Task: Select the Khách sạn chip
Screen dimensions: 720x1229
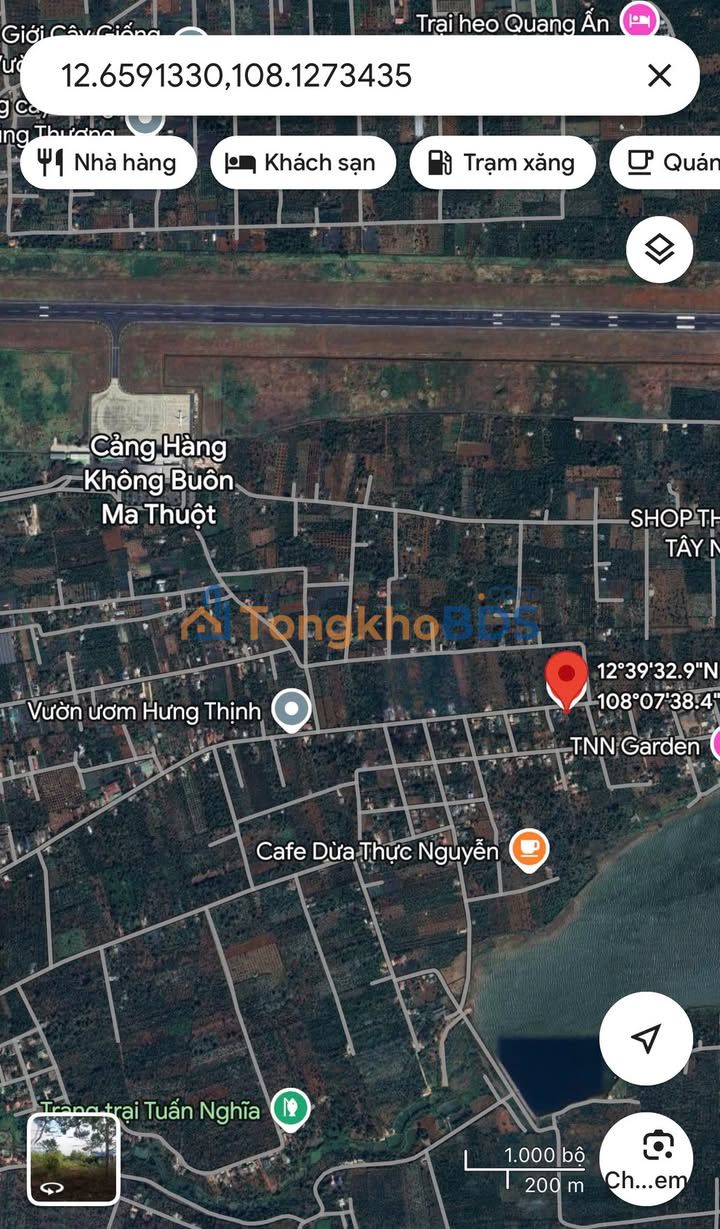Action: point(303,163)
